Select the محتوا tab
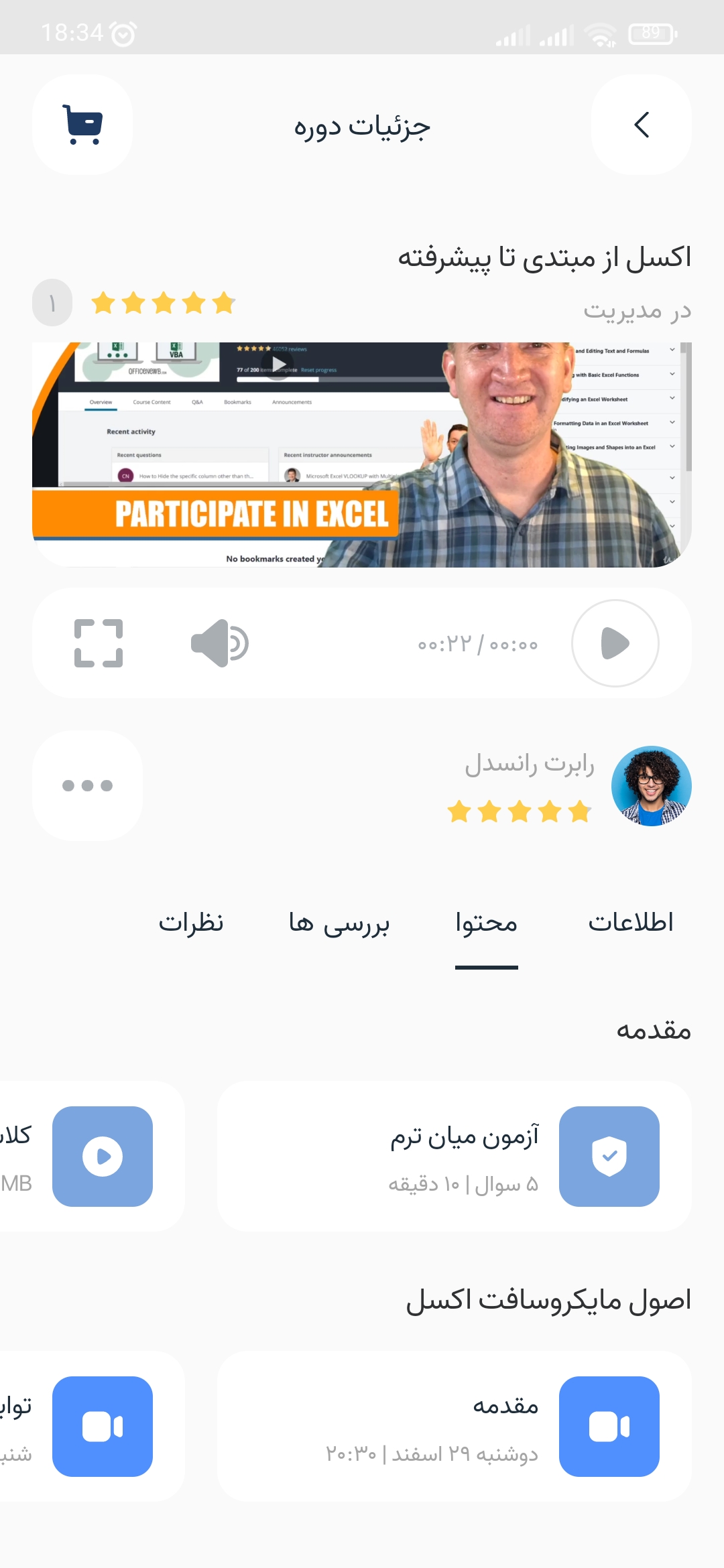This screenshot has width=724, height=1568. 486,923
